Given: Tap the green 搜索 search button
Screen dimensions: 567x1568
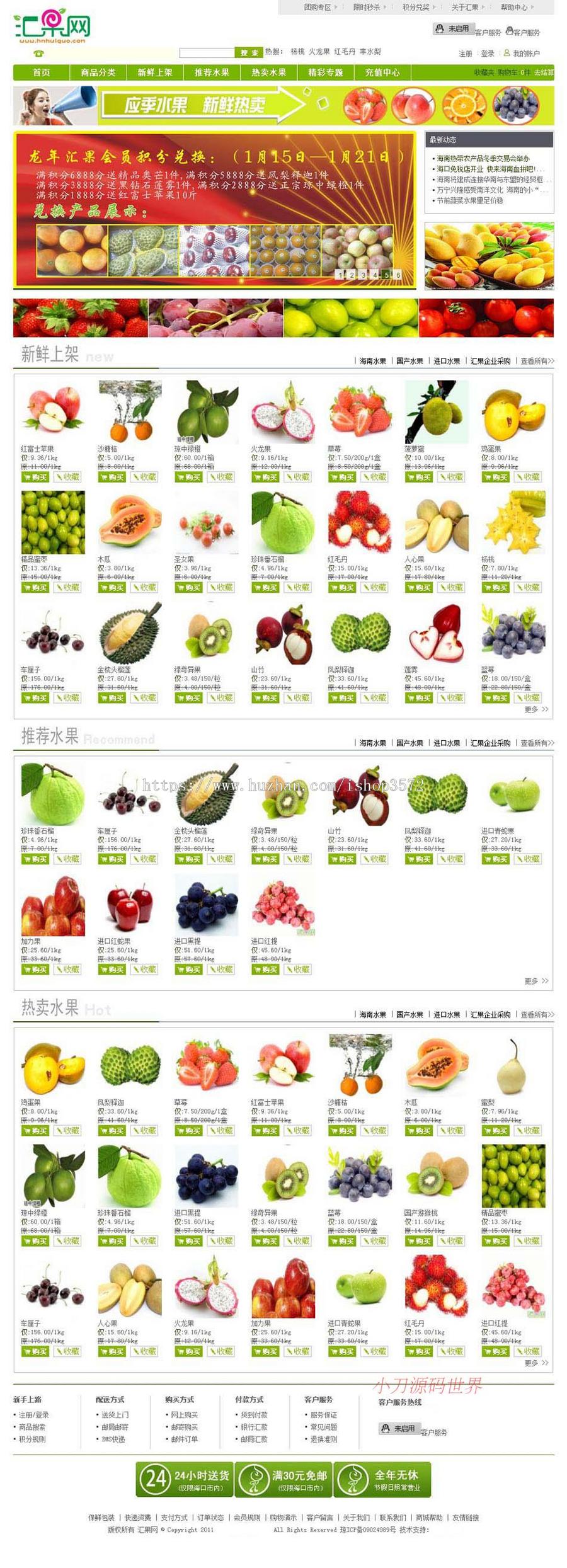Looking at the screenshot, I should pos(249,53).
